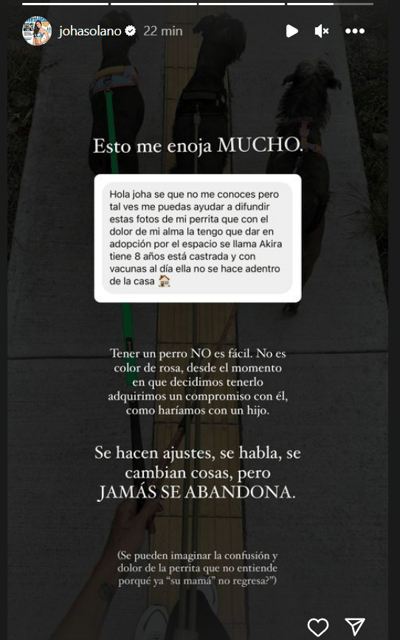Resume story playback with play icon

point(291,31)
